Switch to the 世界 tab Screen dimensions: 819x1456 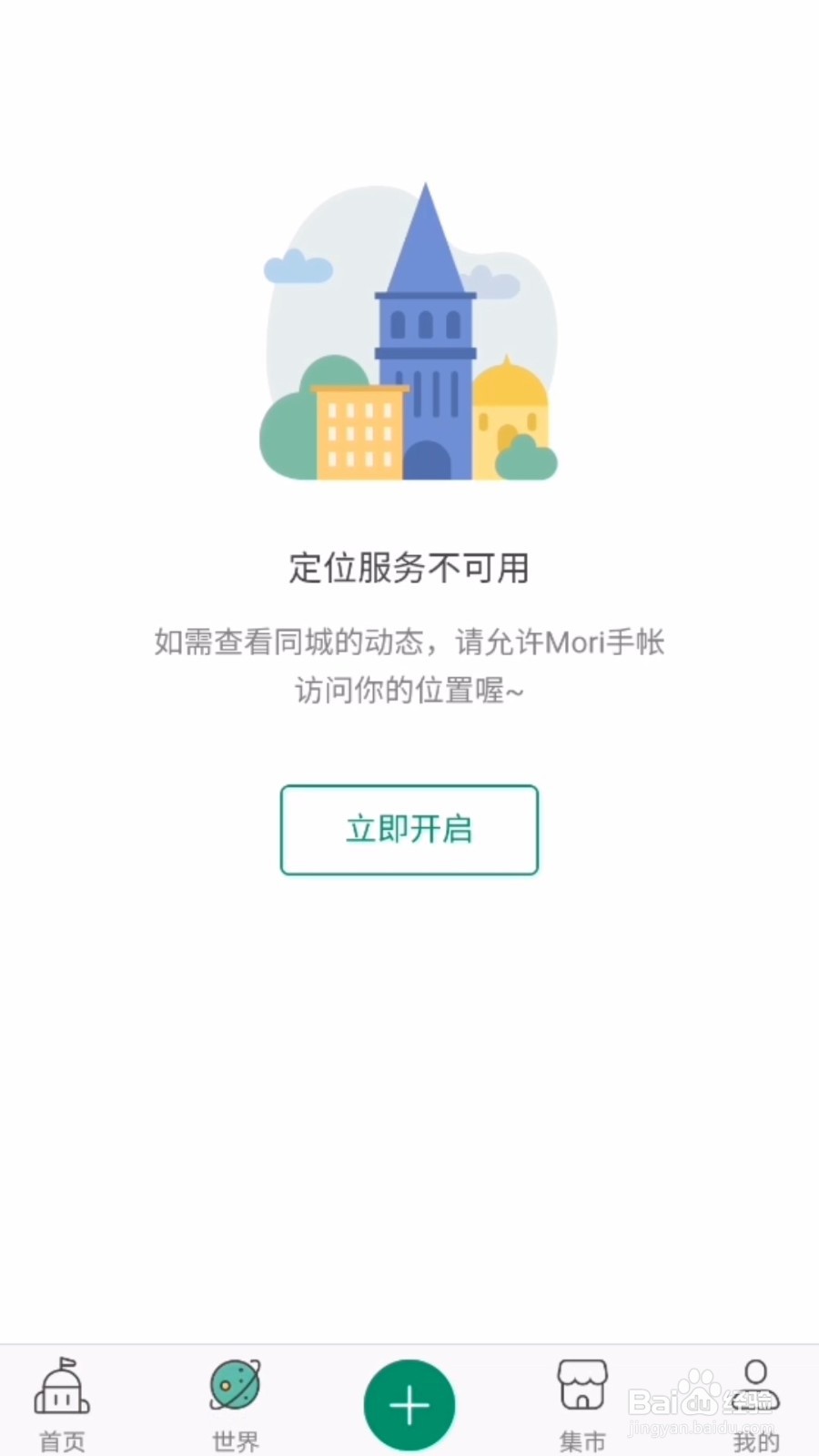[x=234, y=1406]
